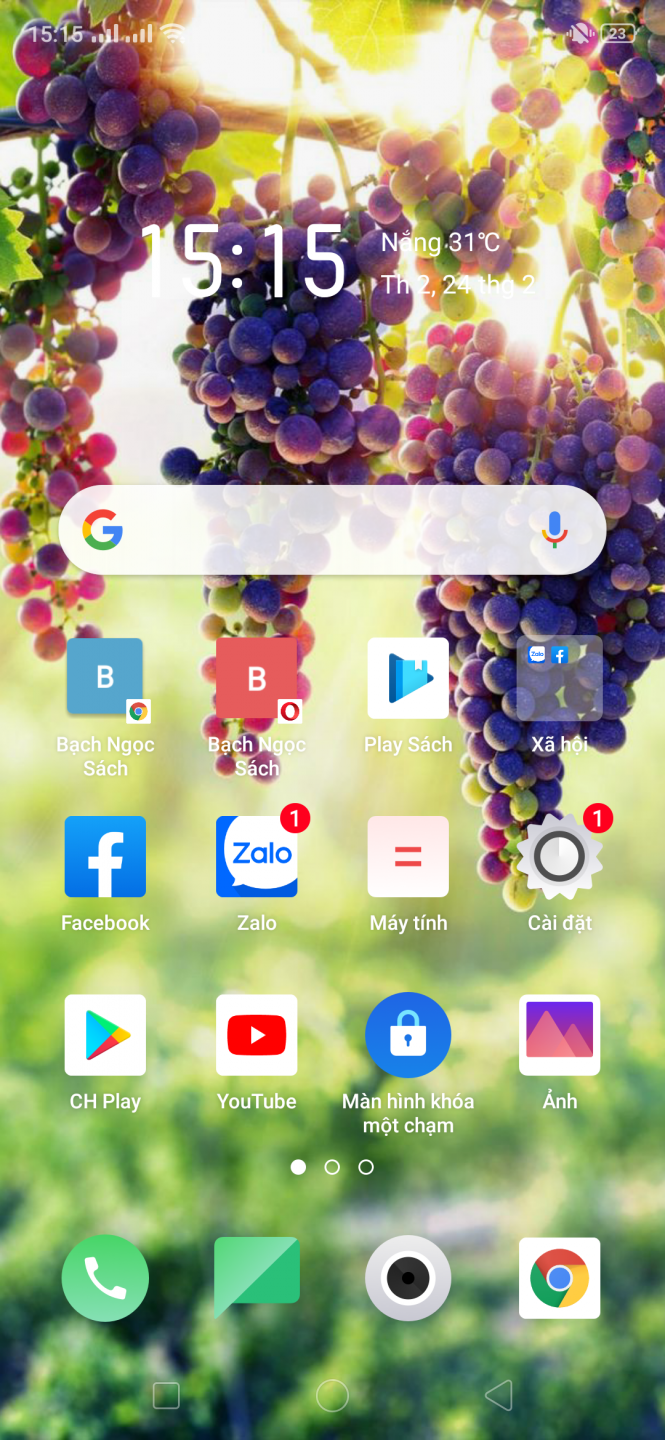Open the phone dialer in dock
Image resolution: width=665 pixels, height=1440 pixels.
click(105, 1278)
